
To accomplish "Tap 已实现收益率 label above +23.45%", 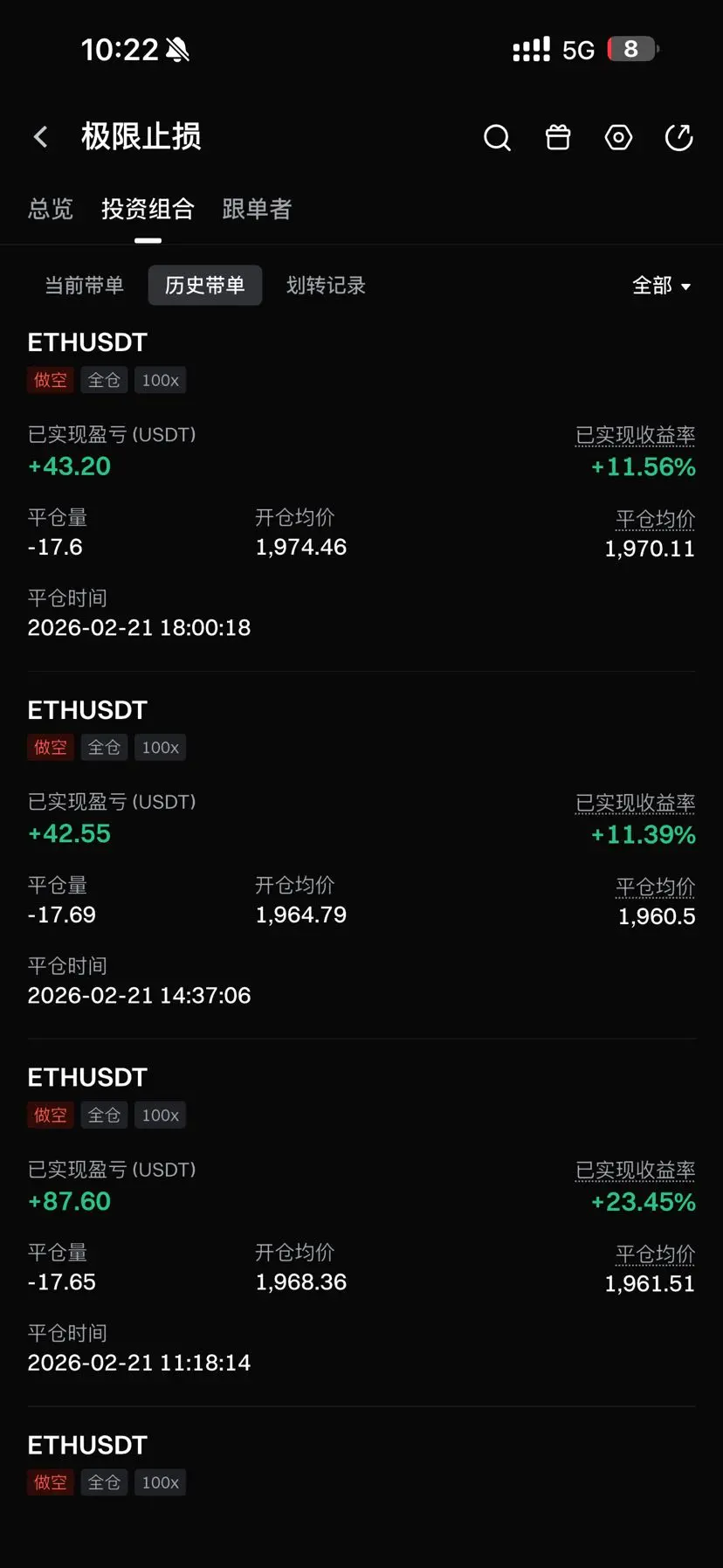I will [x=635, y=1171].
